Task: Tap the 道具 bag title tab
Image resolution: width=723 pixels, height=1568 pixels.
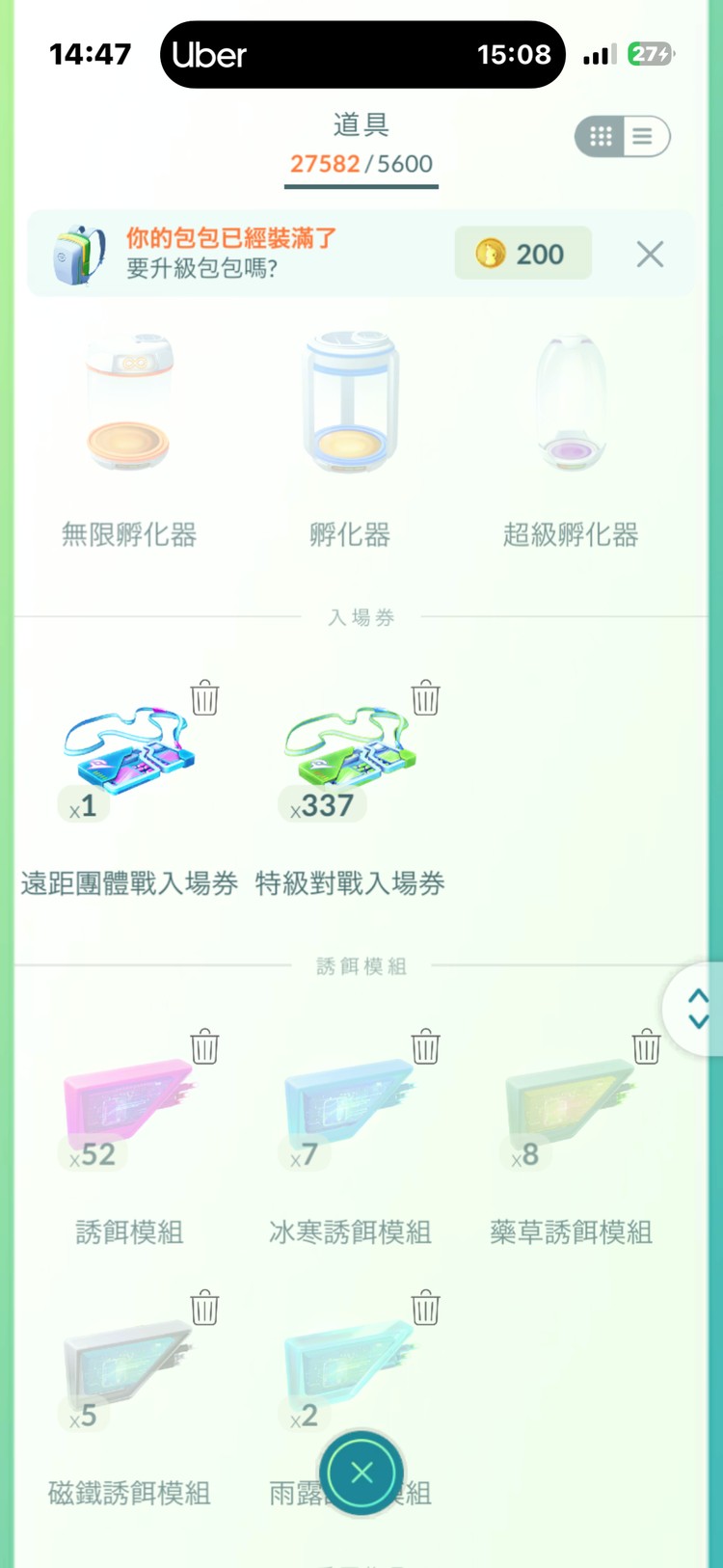Action: coord(361,125)
